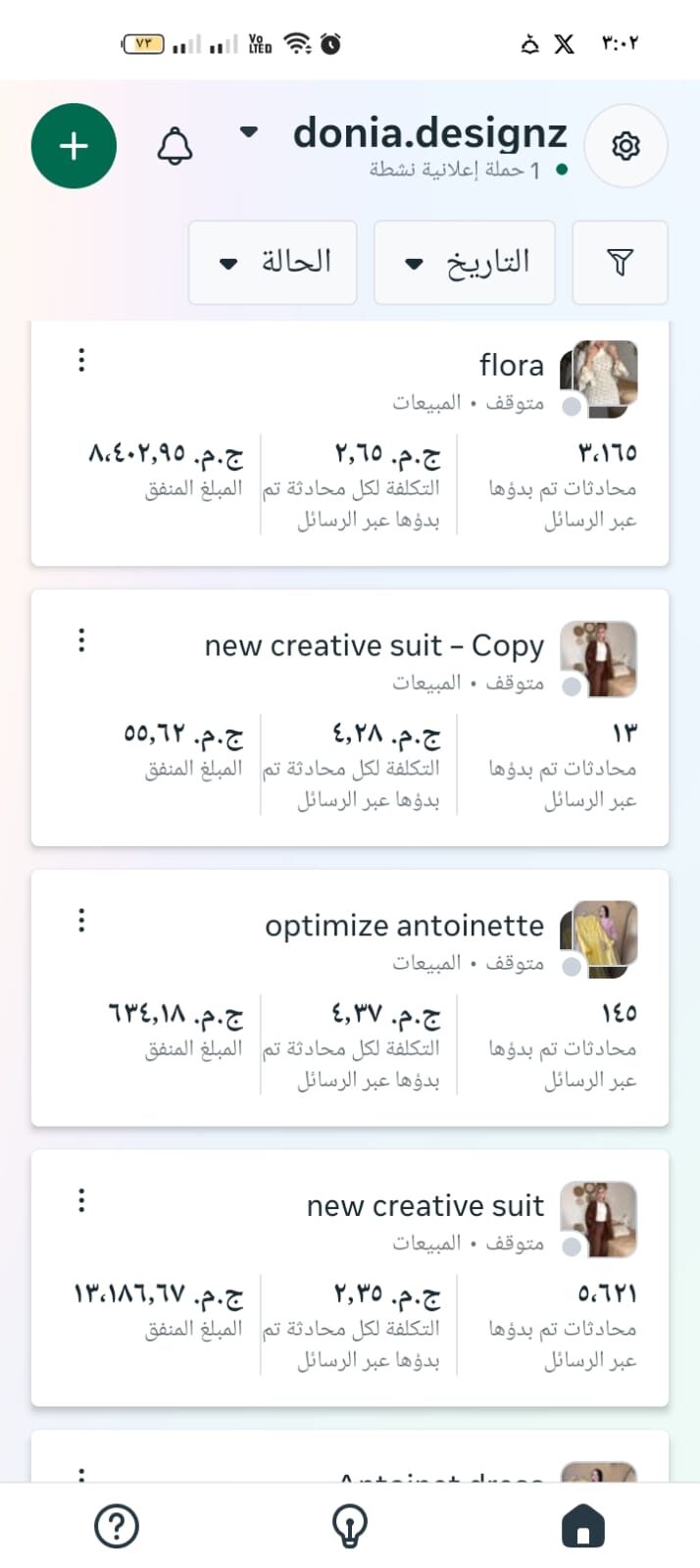Open the filter funnel options
This screenshot has height=1568, width=700.
(620, 262)
